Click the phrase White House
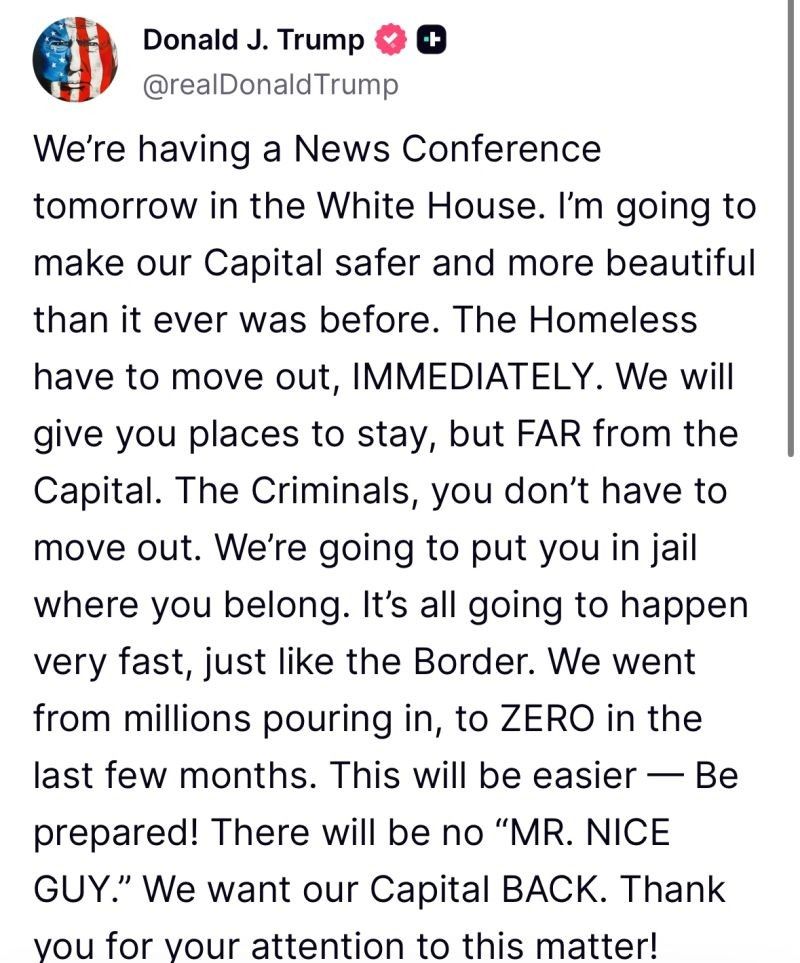This screenshot has height=963, width=800. pyautogui.click(x=420, y=206)
